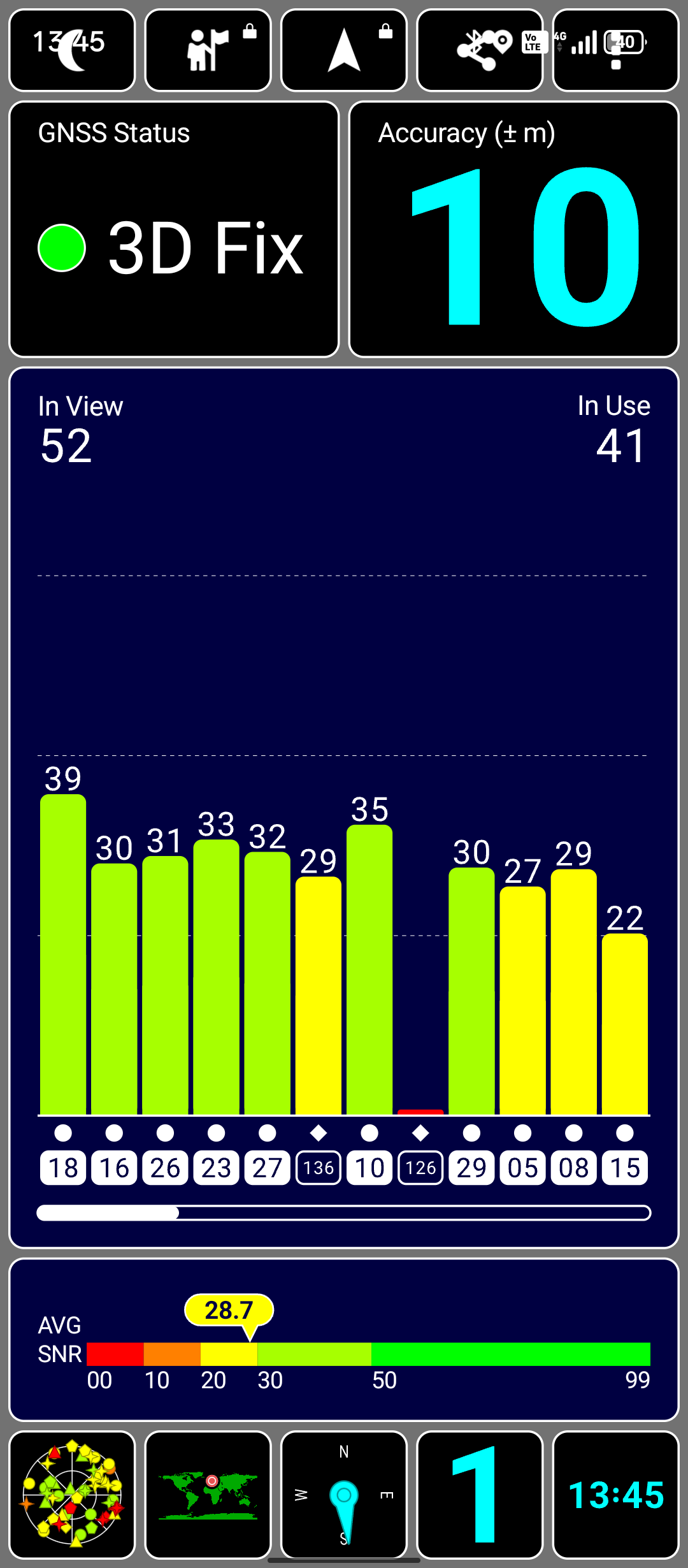Open the world map tile

pyautogui.click(x=208, y=1494)
